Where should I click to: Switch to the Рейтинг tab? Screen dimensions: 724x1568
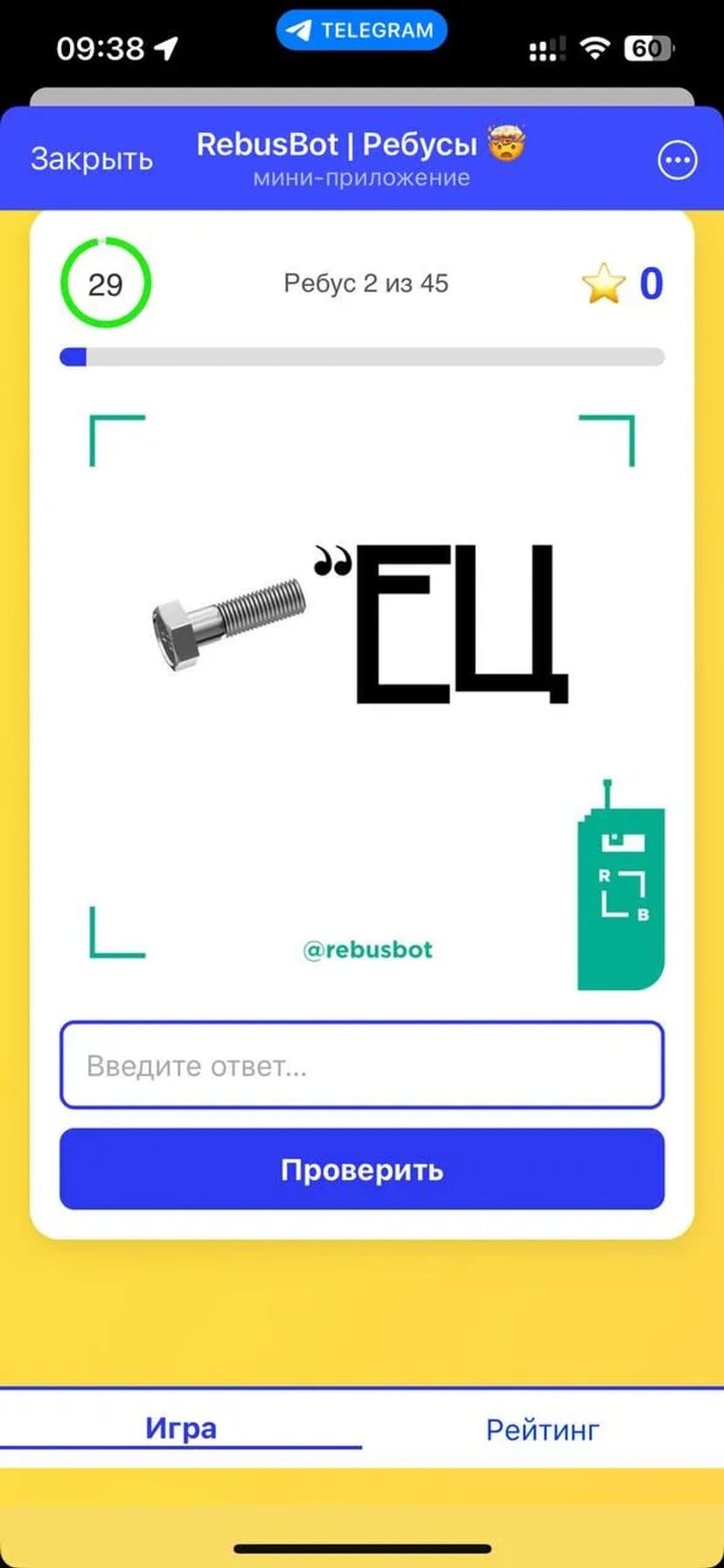point(542,1429)
